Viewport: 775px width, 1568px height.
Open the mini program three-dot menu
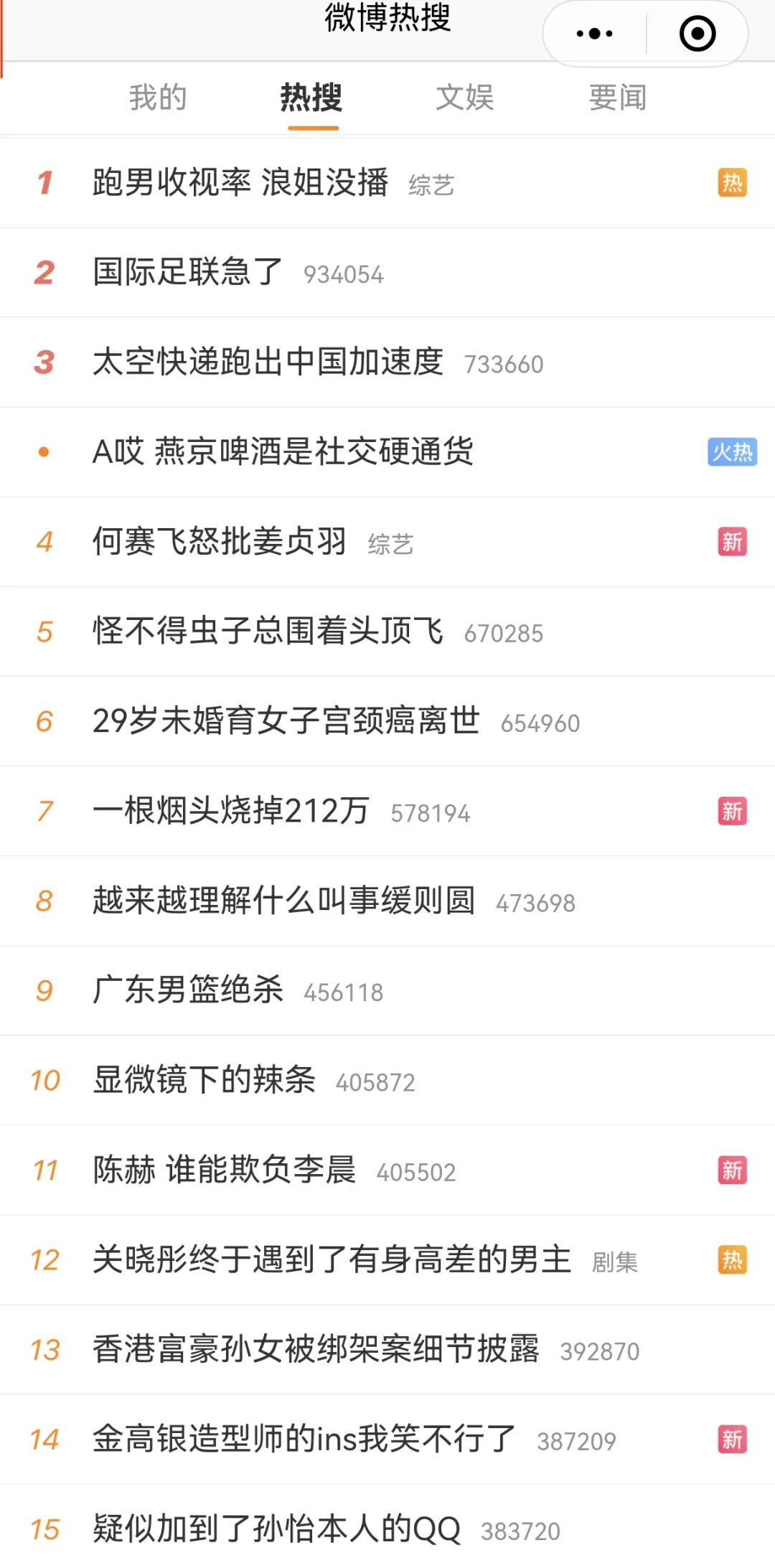pyautogui.click(x=595, y=34)
